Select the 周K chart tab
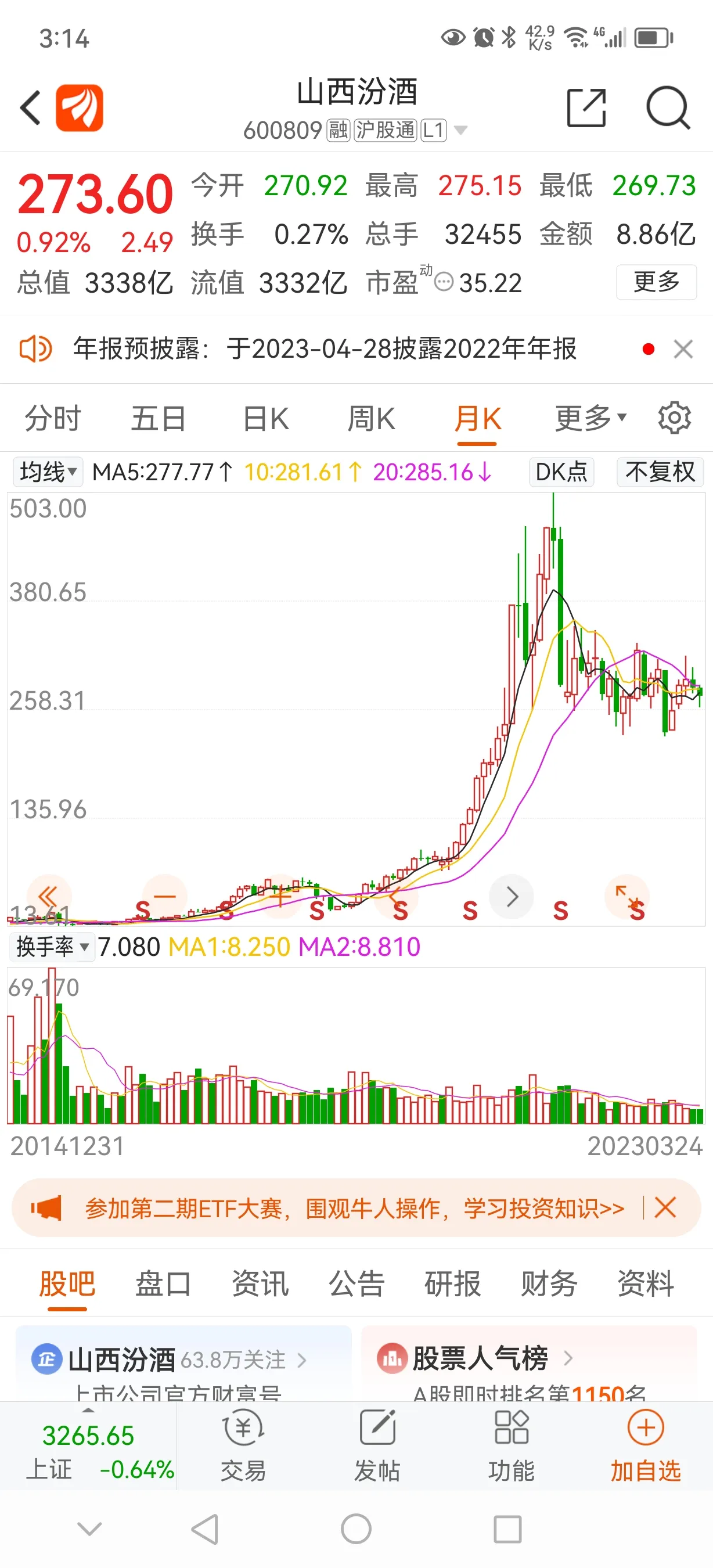Image resolution: width=713 pixels, height=1568 pixels. coord(371,419)
